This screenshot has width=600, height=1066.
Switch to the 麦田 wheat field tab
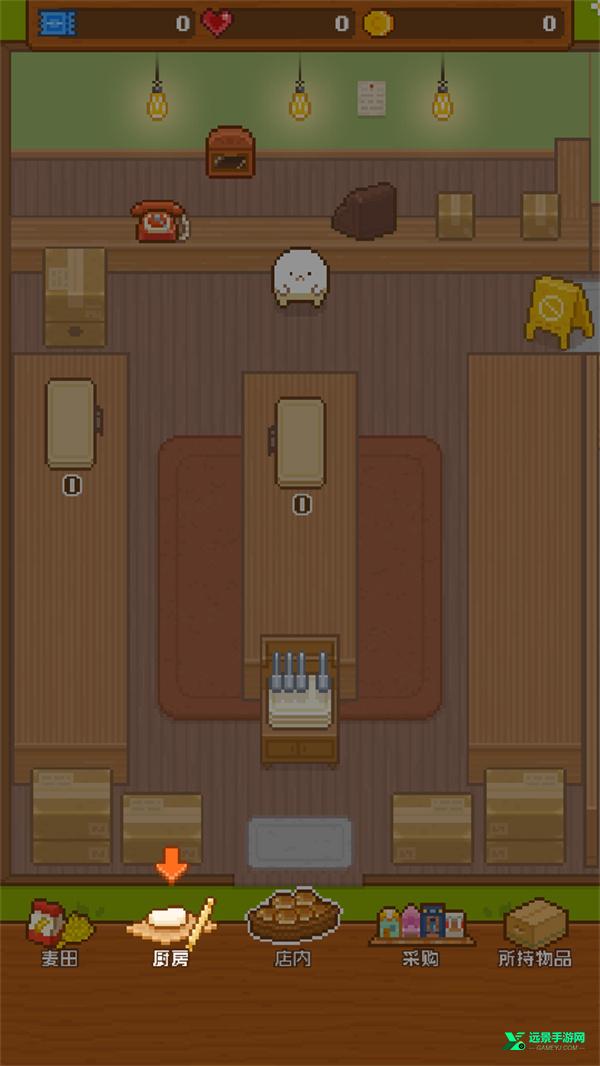point(57,932)
